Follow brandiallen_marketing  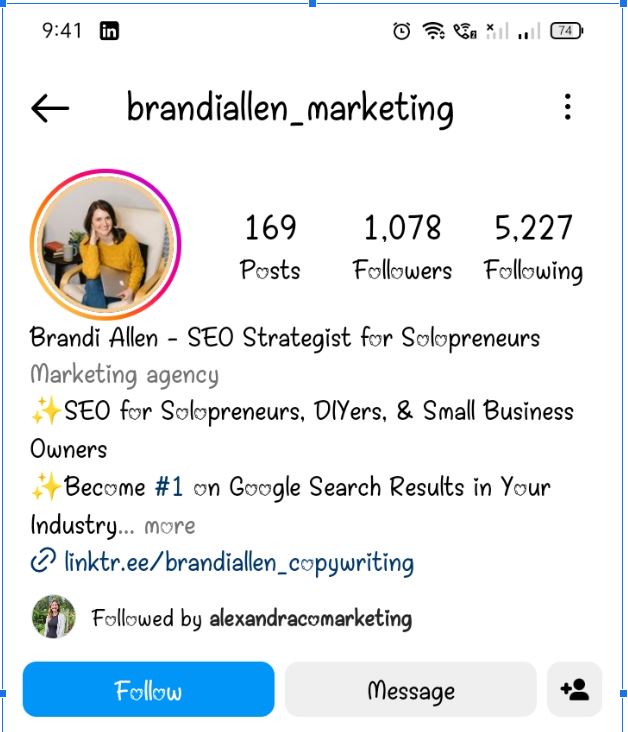point(148,690)
